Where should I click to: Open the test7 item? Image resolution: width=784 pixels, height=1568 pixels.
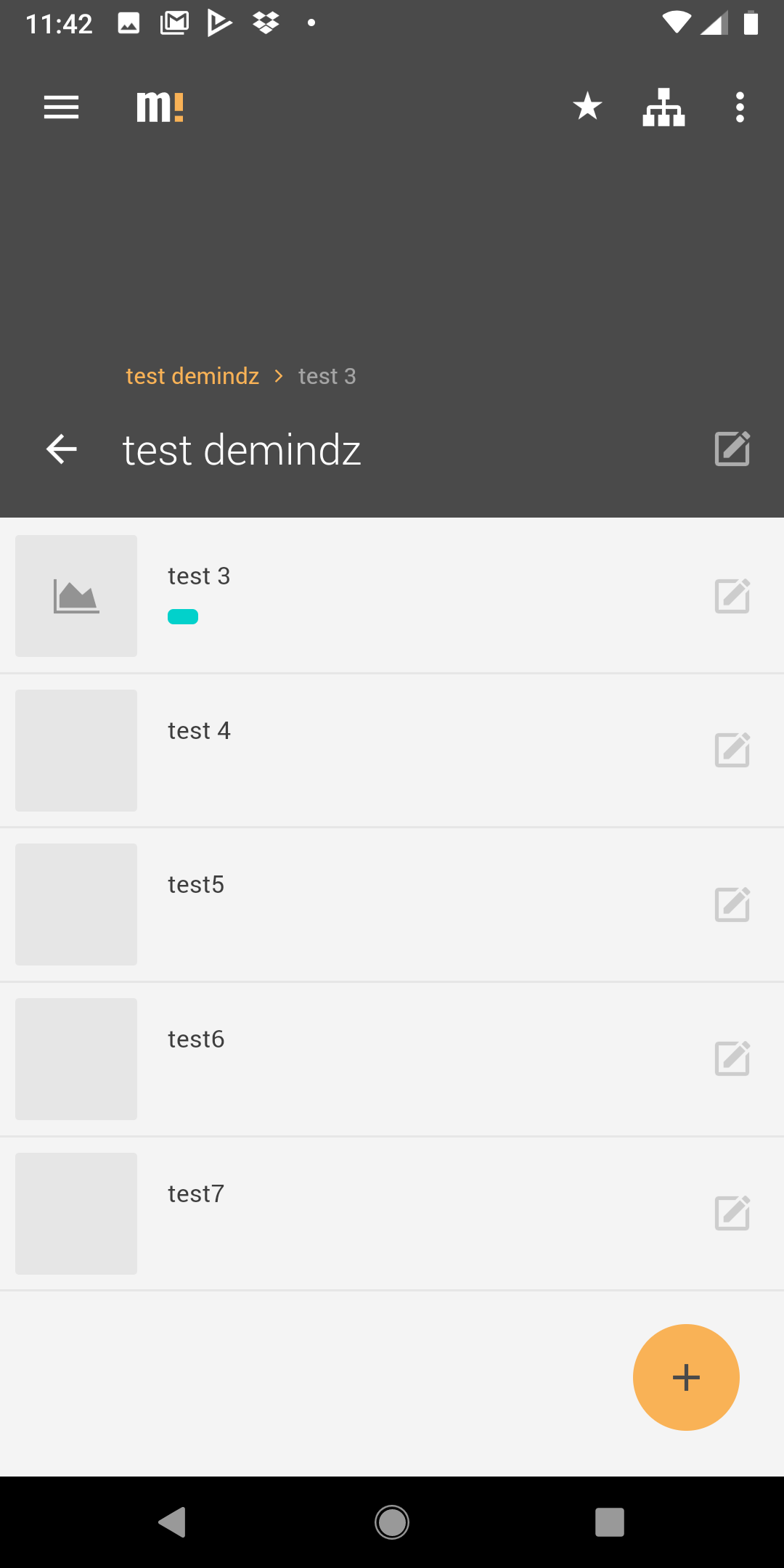[392, 1214]
